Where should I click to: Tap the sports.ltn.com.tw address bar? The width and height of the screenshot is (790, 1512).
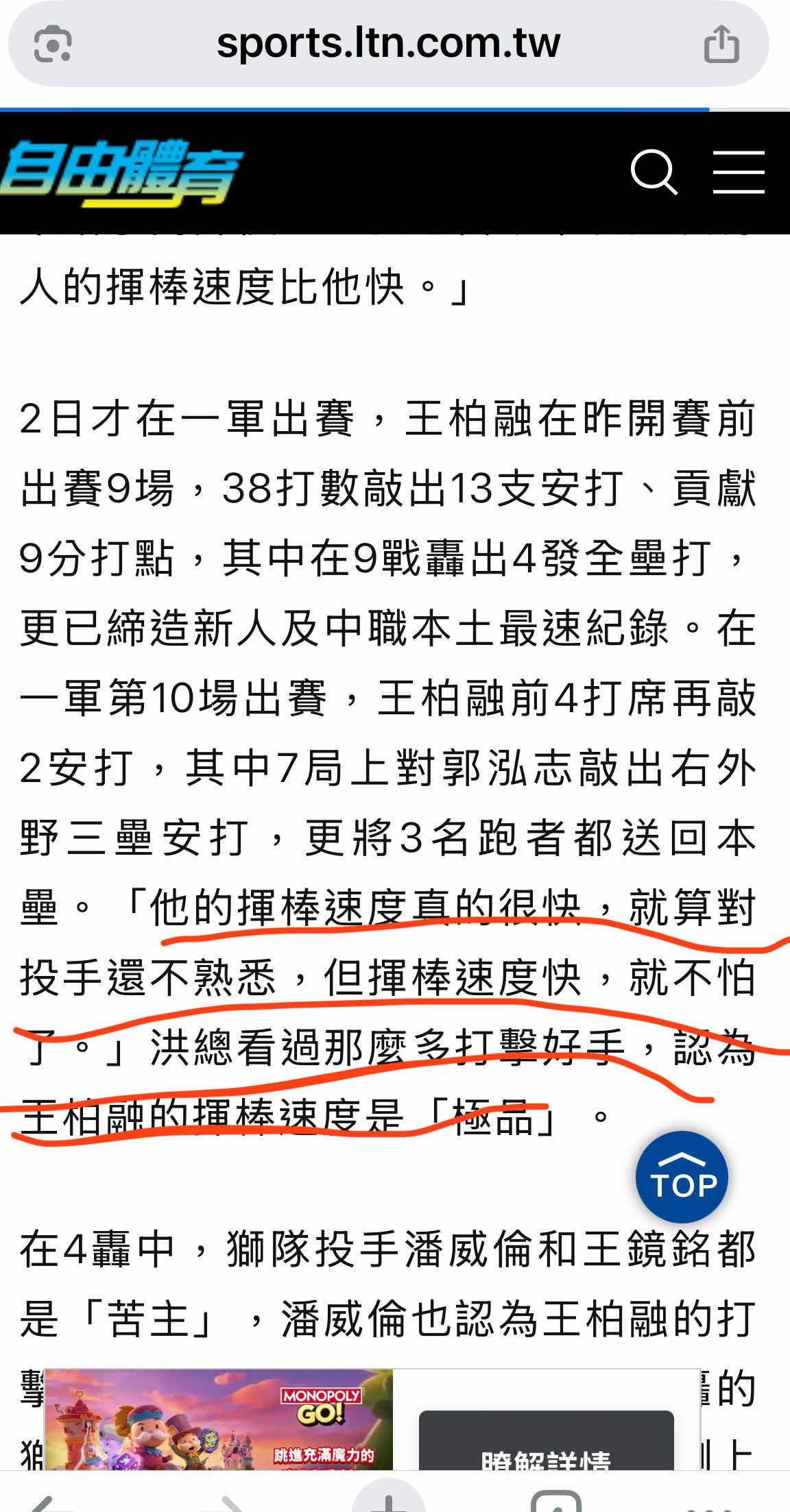(x=388, y=44)
